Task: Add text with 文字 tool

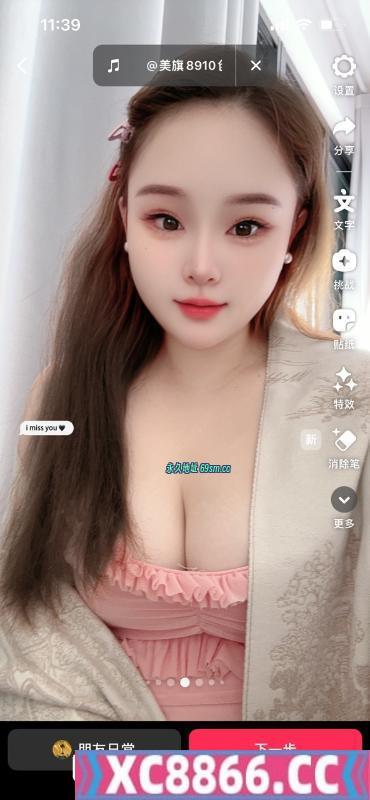Action: click(344, 210)
